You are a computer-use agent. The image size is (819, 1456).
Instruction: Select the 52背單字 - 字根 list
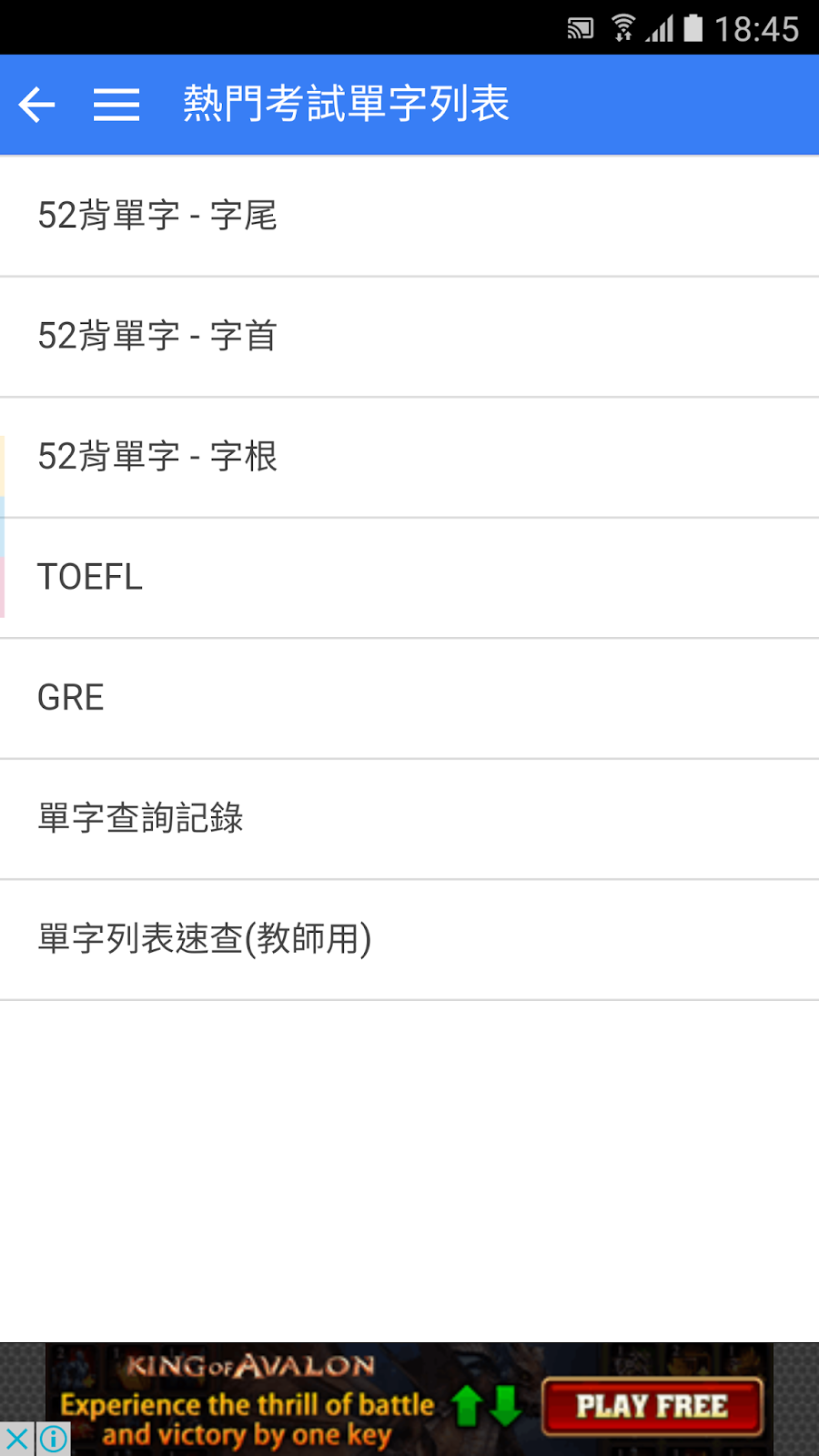click(x=409, y=458)
